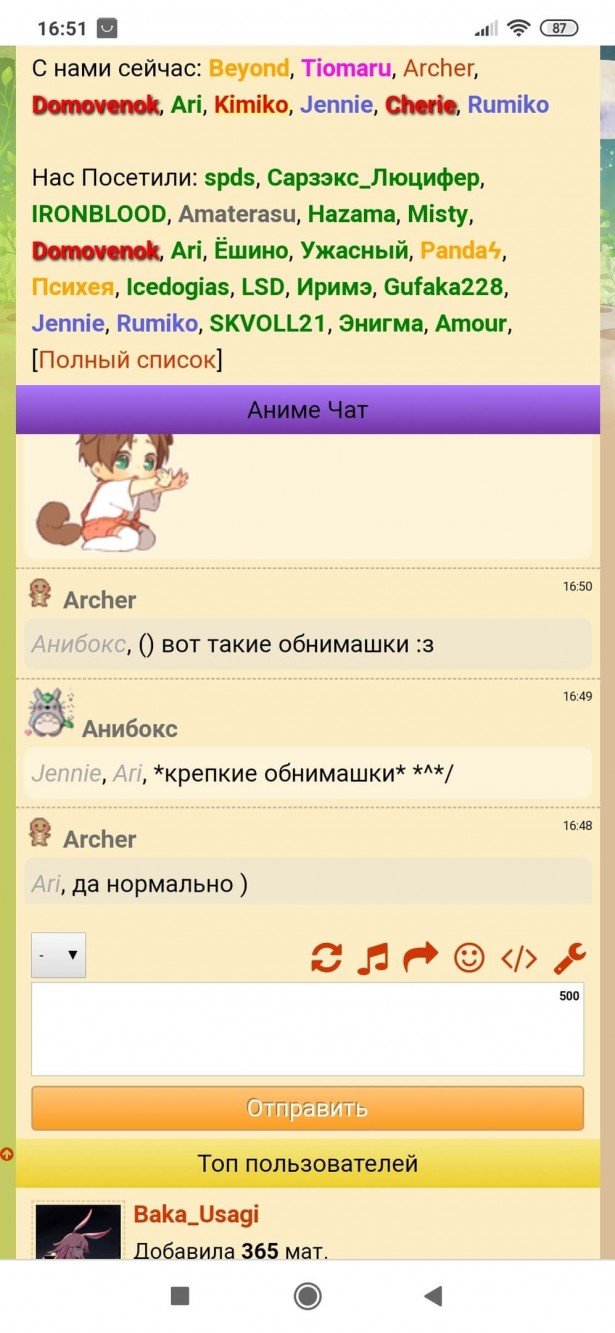Open the code tags icon
This screenshot has height=1333, width=615.
click(518, 958)
